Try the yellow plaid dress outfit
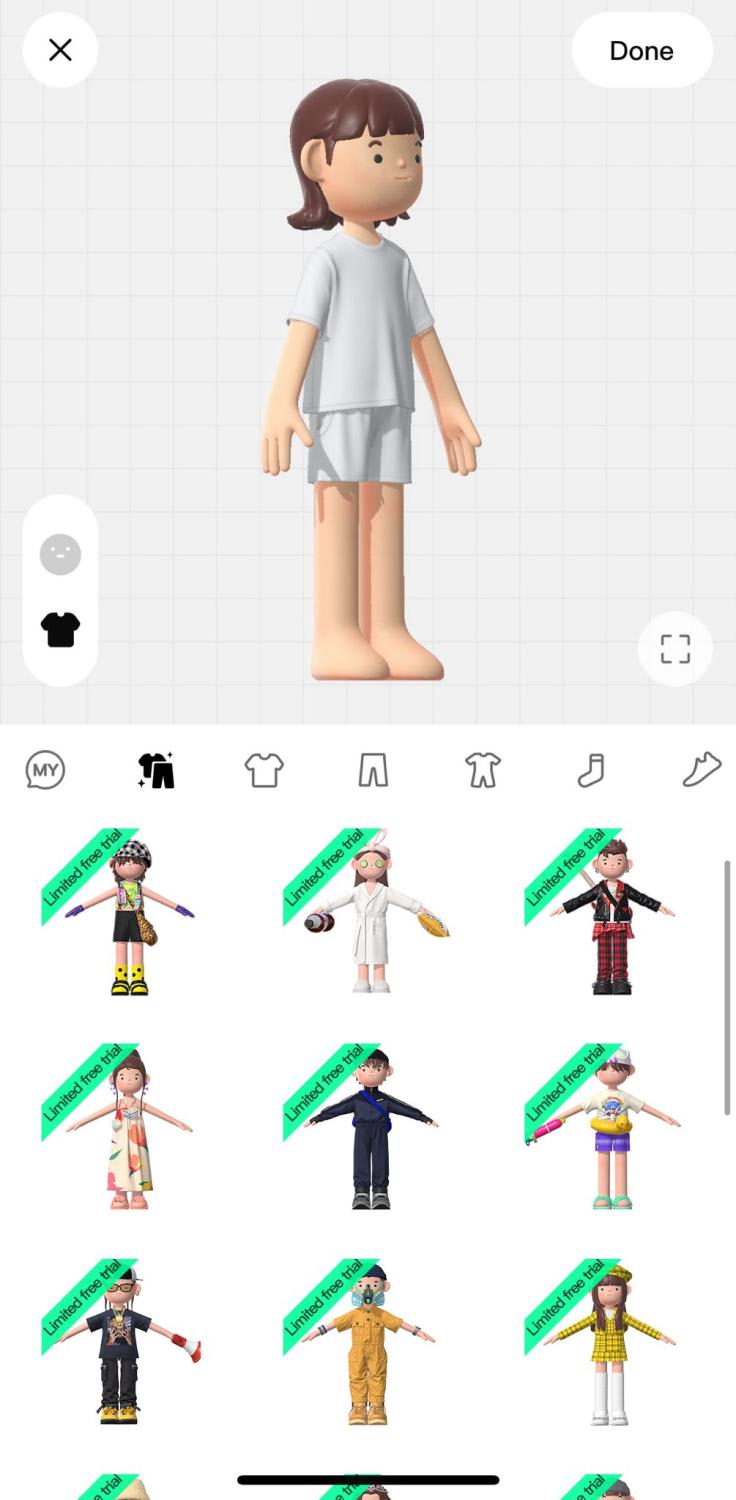The width and height of the screenshot is (736, 1500). [612, 1345]
